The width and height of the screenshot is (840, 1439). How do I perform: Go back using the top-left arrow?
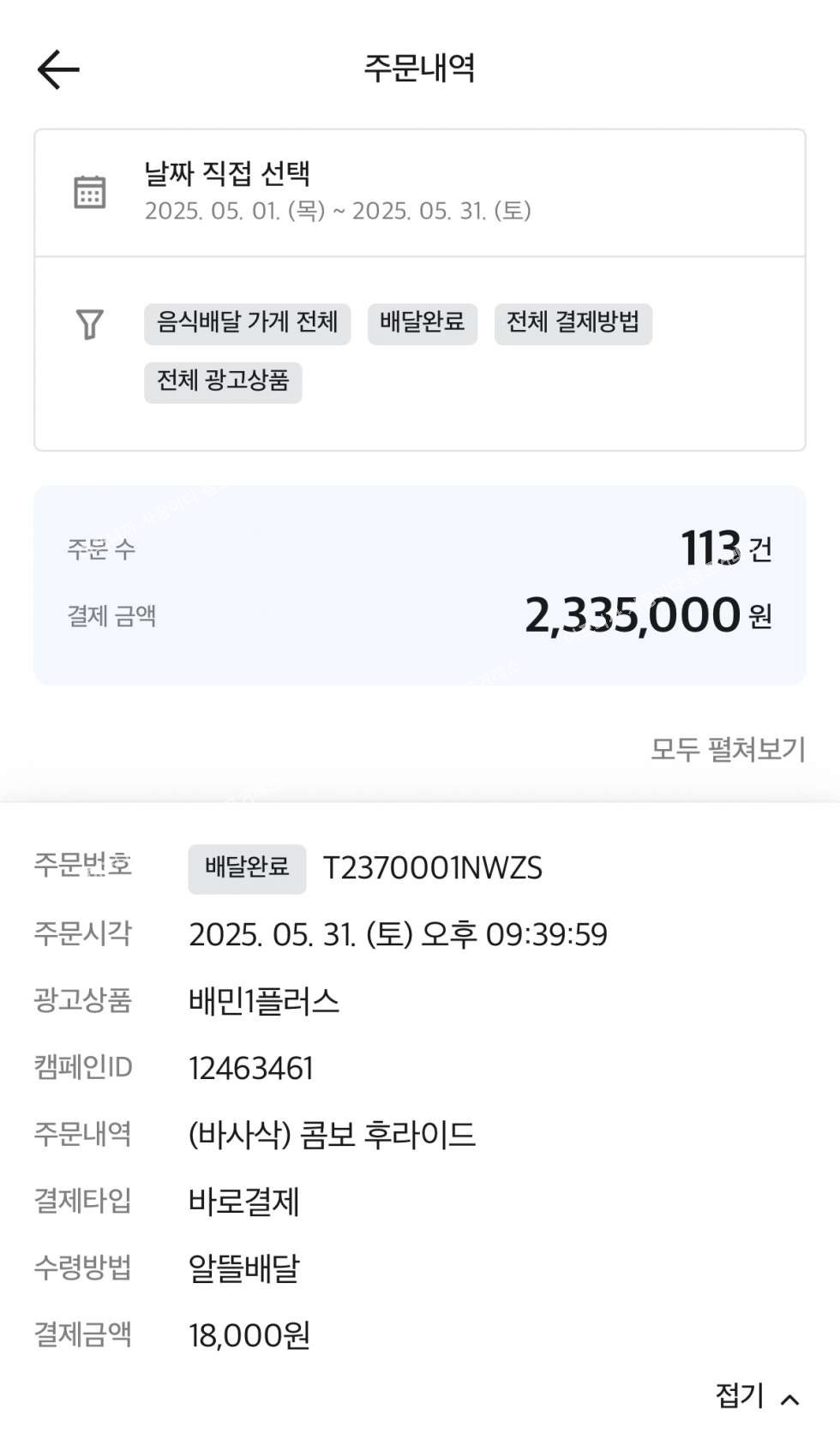[58, 69]
